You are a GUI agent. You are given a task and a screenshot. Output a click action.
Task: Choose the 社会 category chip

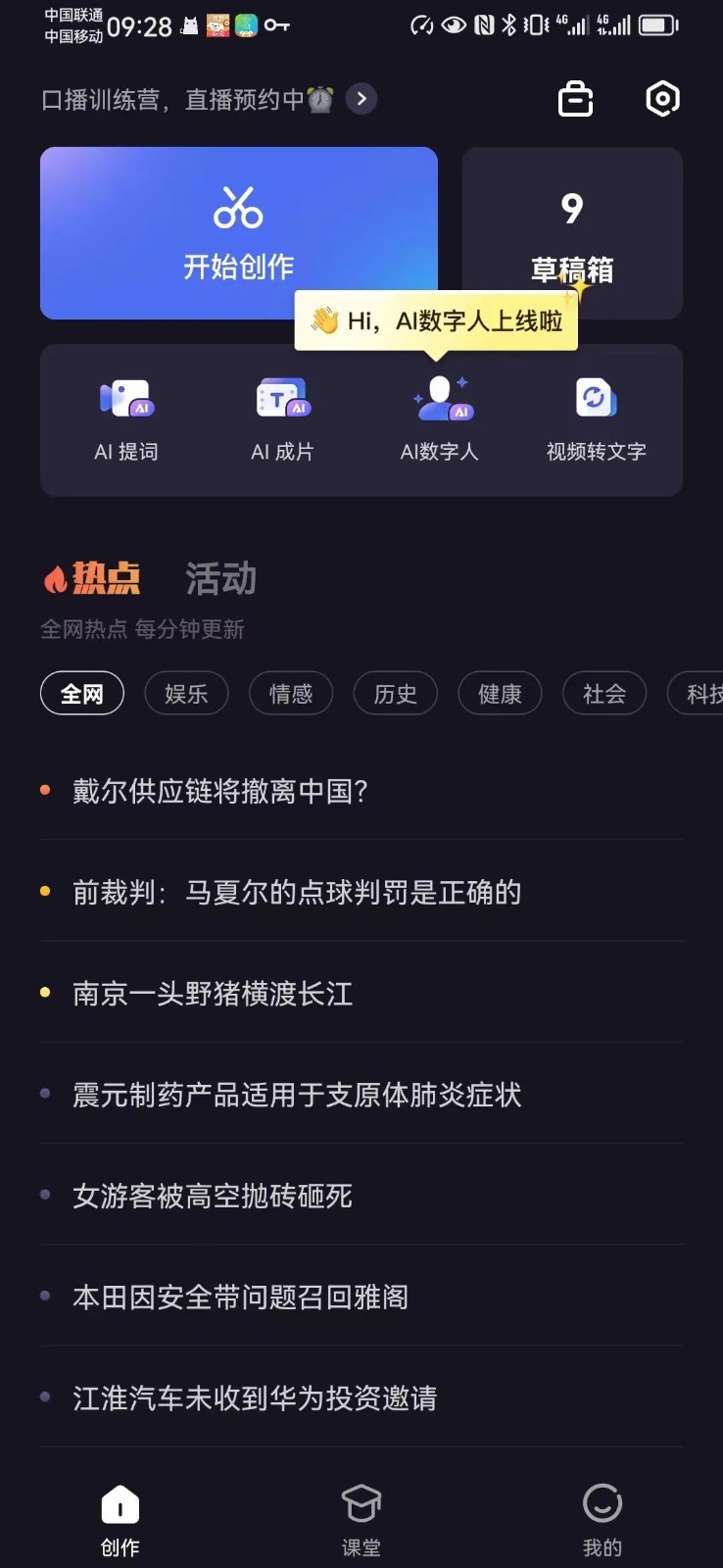coord(603,694)
